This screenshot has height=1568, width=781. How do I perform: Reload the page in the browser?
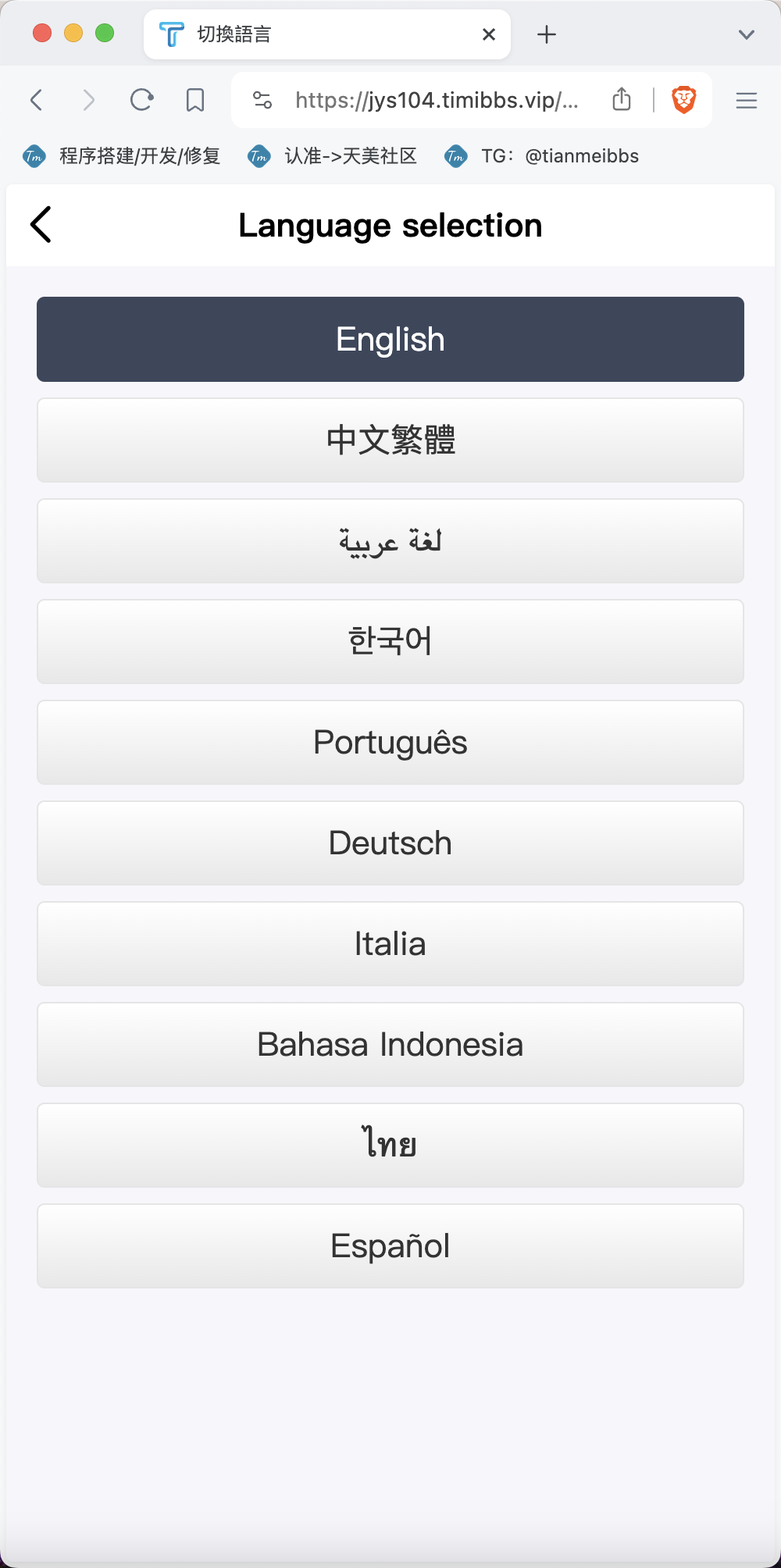[x=141, y=100]
